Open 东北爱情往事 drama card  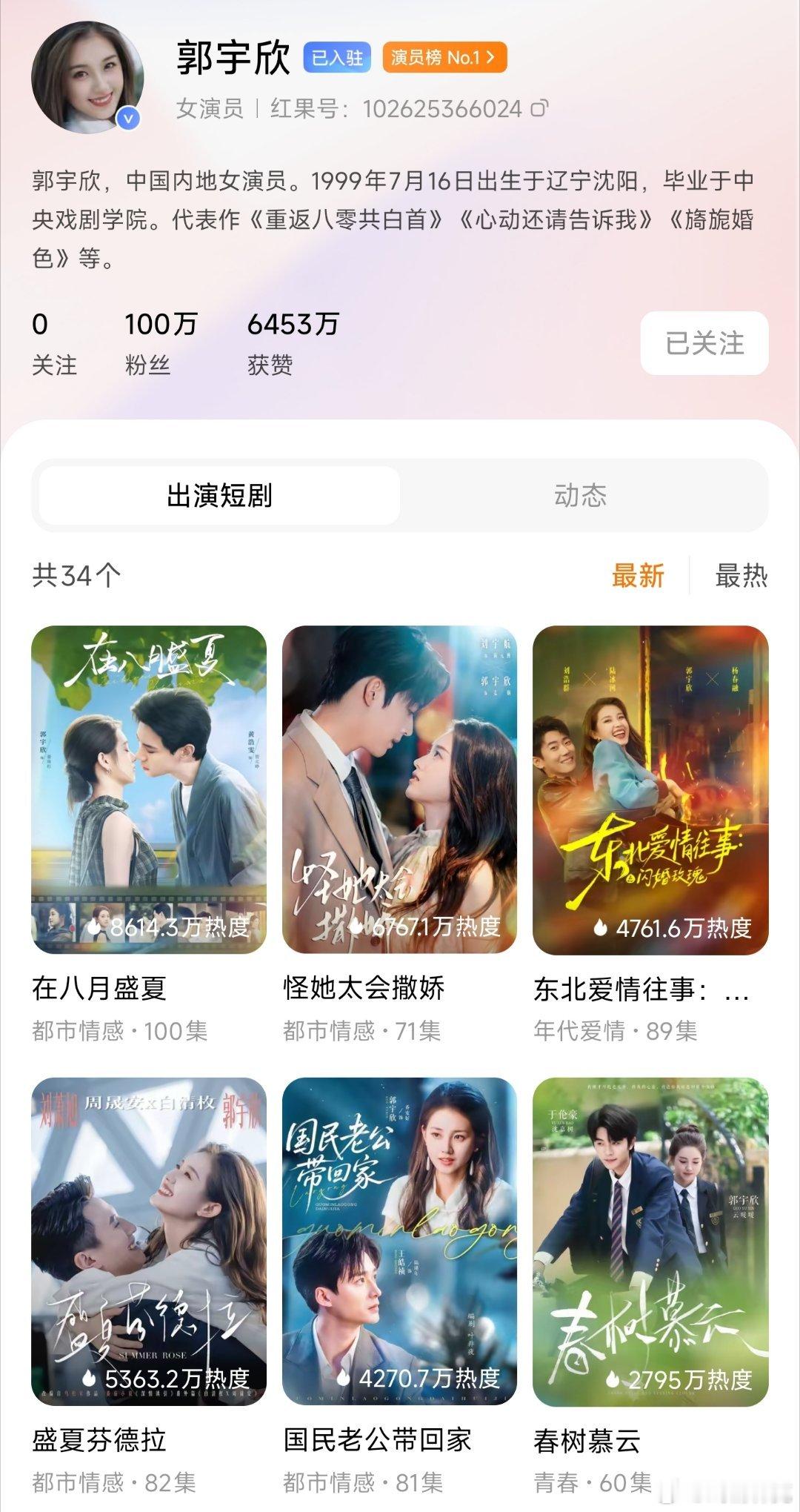650,789
